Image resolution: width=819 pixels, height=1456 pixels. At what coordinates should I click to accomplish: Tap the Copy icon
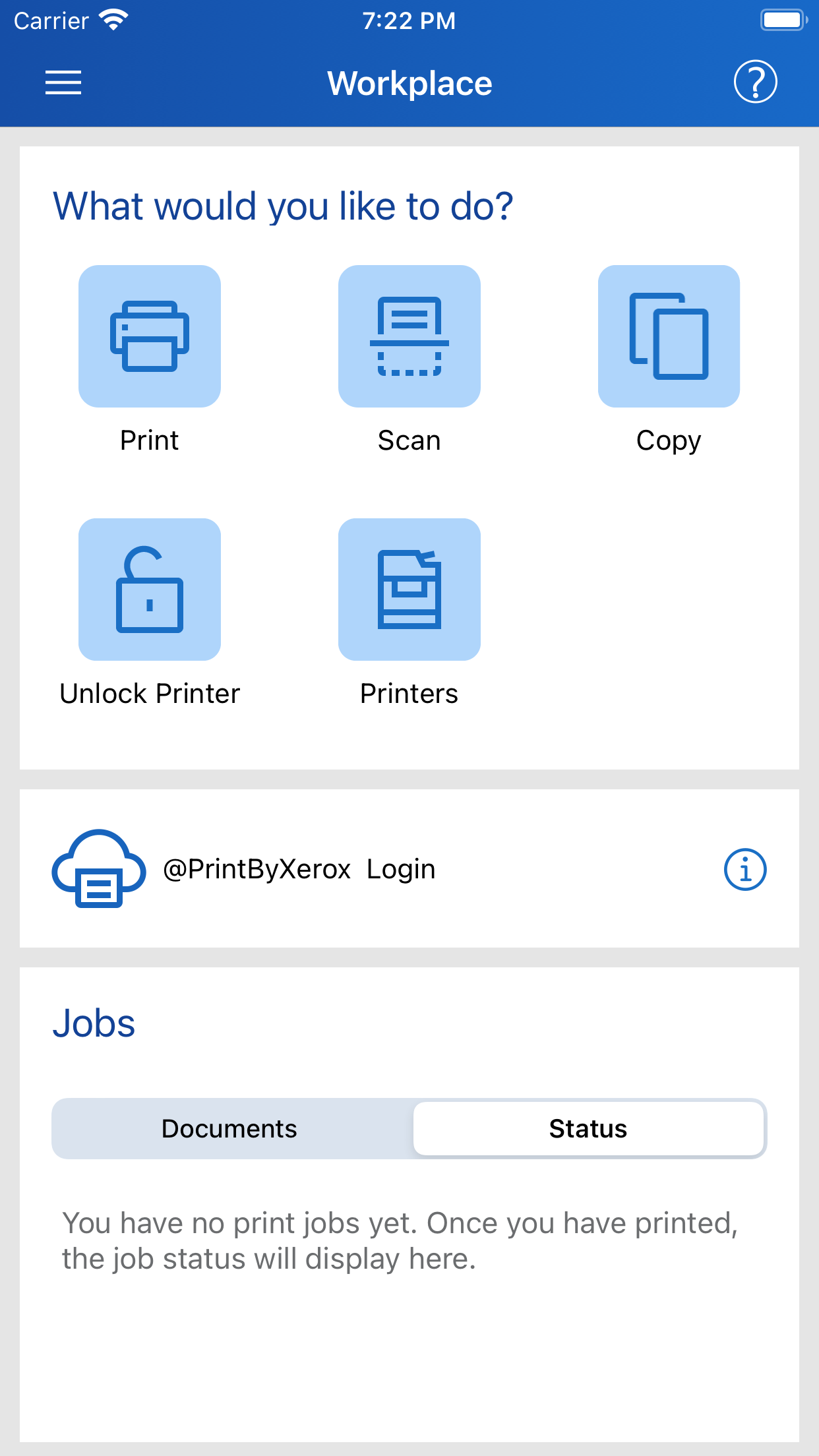669,335
